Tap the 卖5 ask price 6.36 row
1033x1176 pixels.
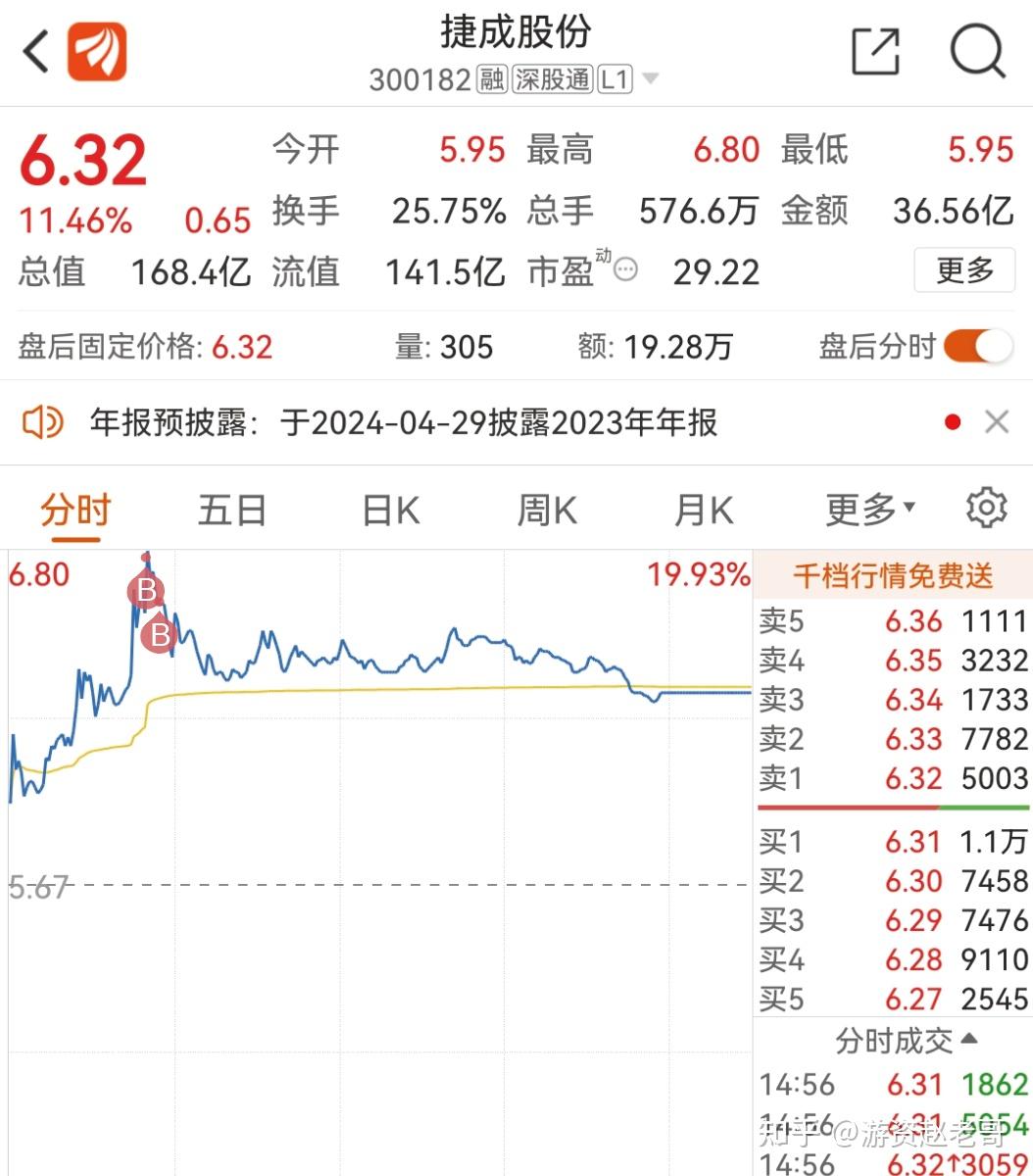890,621
